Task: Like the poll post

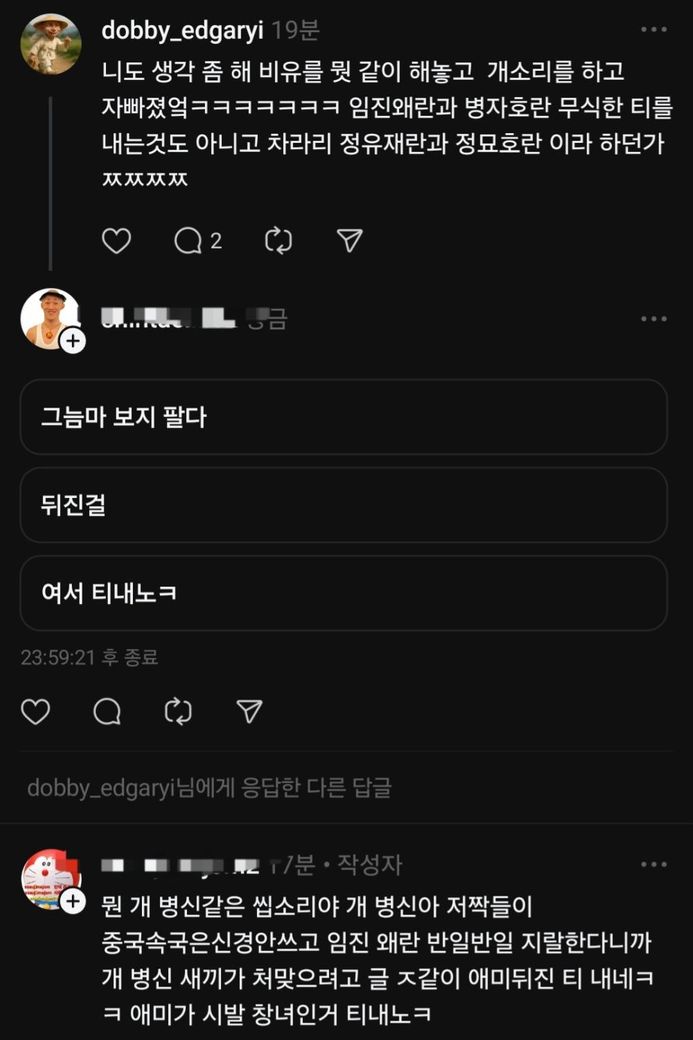Action: tap(36, 711)
